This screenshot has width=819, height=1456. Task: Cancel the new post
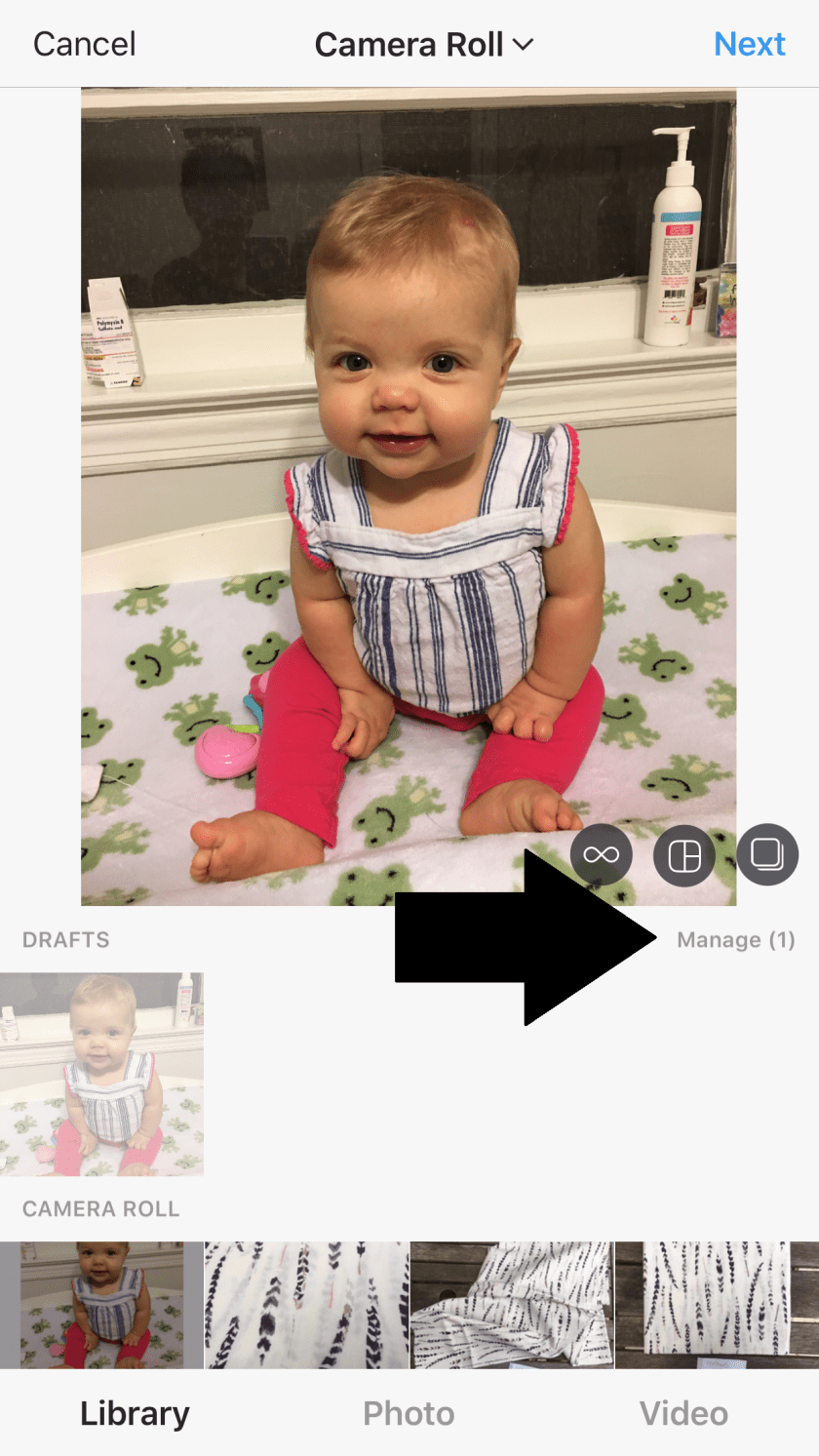coord(85,44)
